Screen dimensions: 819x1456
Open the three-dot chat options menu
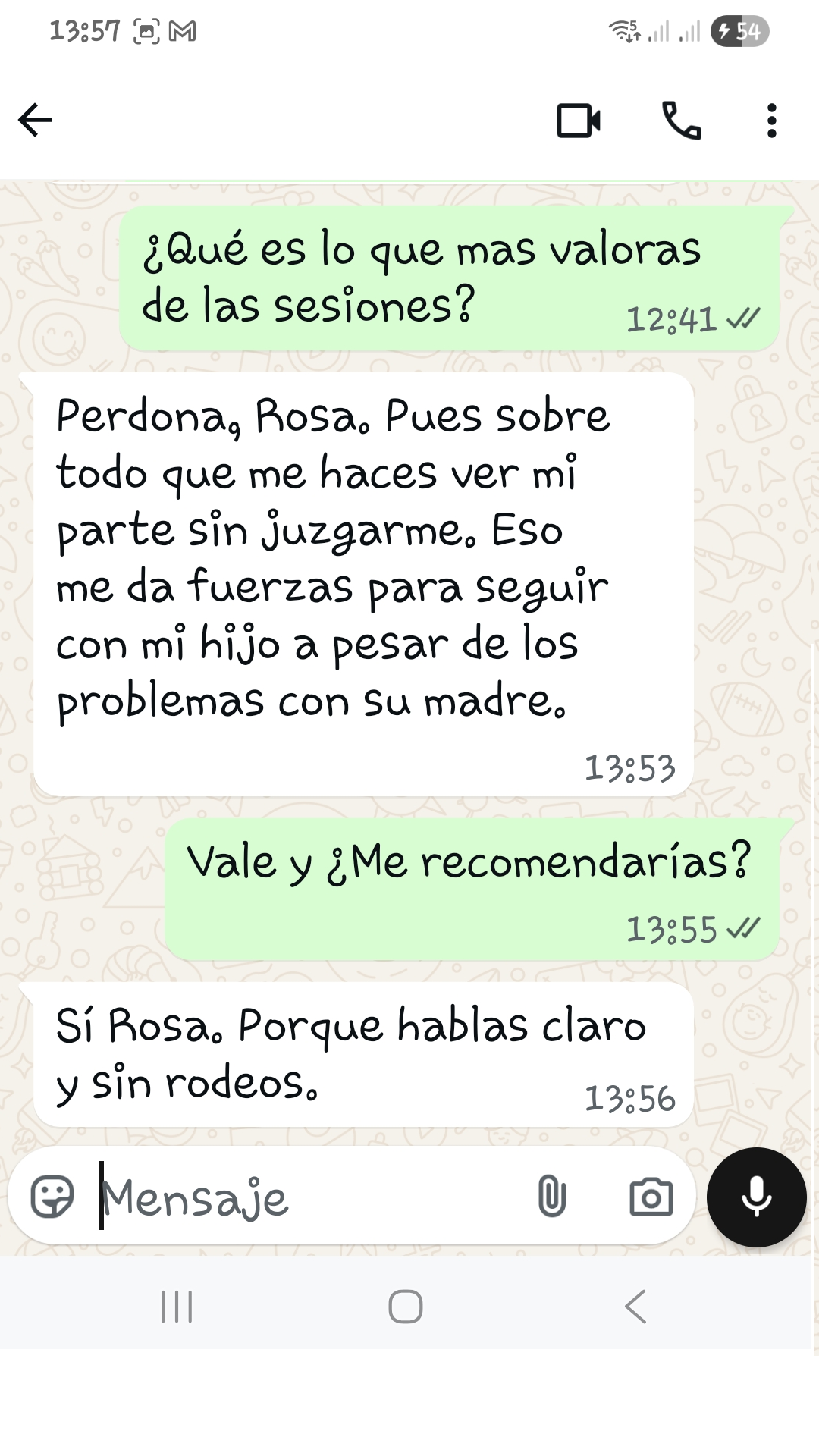[x=772, y=121]
